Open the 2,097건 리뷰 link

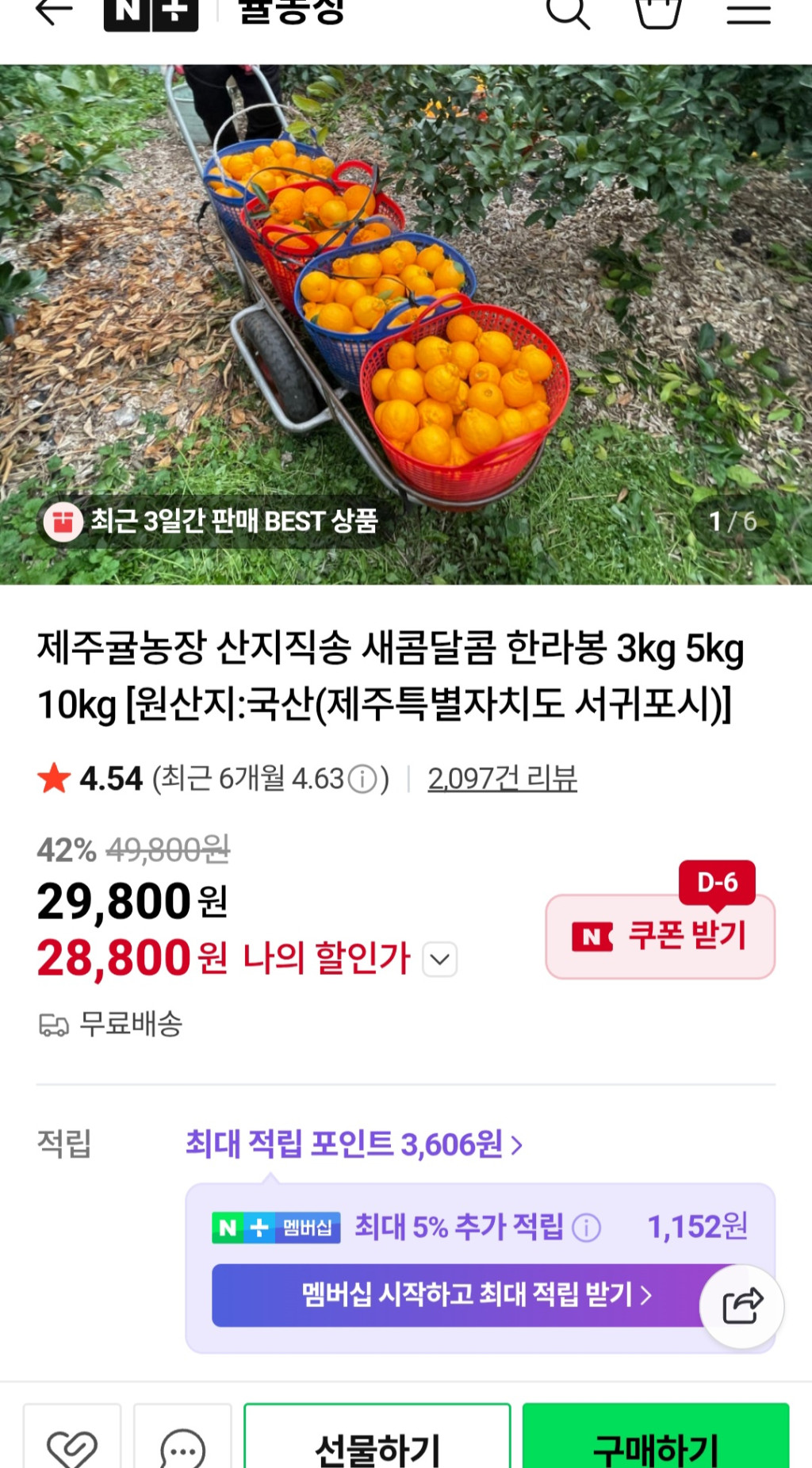[502, 778]
